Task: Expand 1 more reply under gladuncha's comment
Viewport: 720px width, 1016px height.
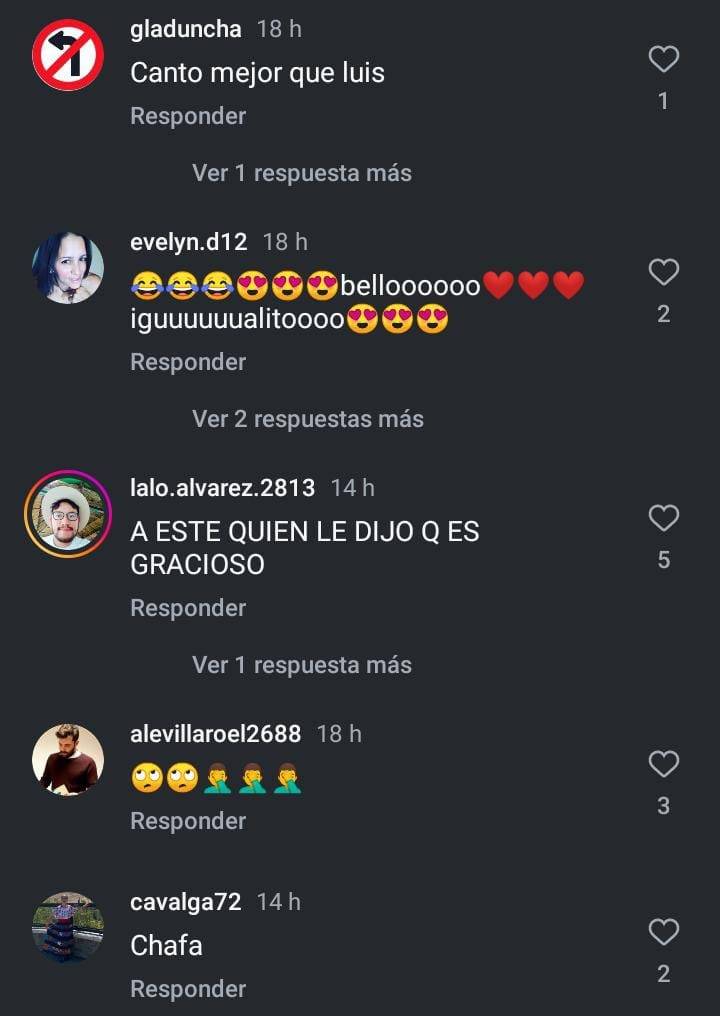Action: point(301,173)
